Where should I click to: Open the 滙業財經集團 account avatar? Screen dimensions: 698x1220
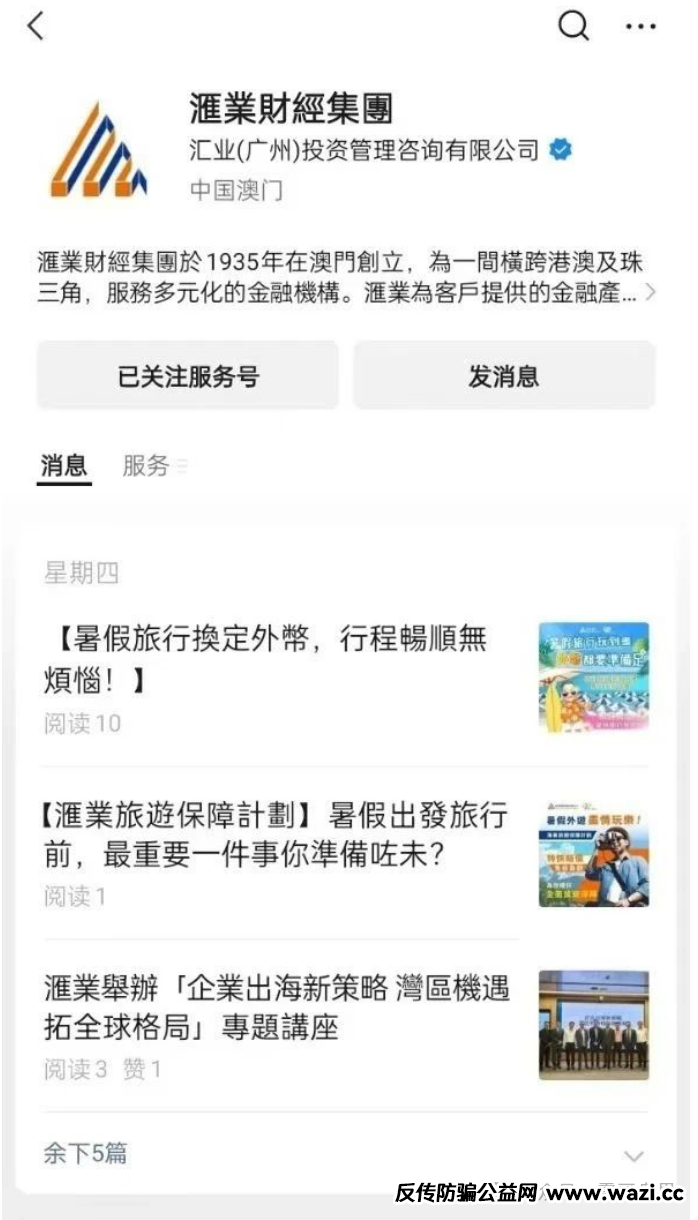[x=100, y=149]
